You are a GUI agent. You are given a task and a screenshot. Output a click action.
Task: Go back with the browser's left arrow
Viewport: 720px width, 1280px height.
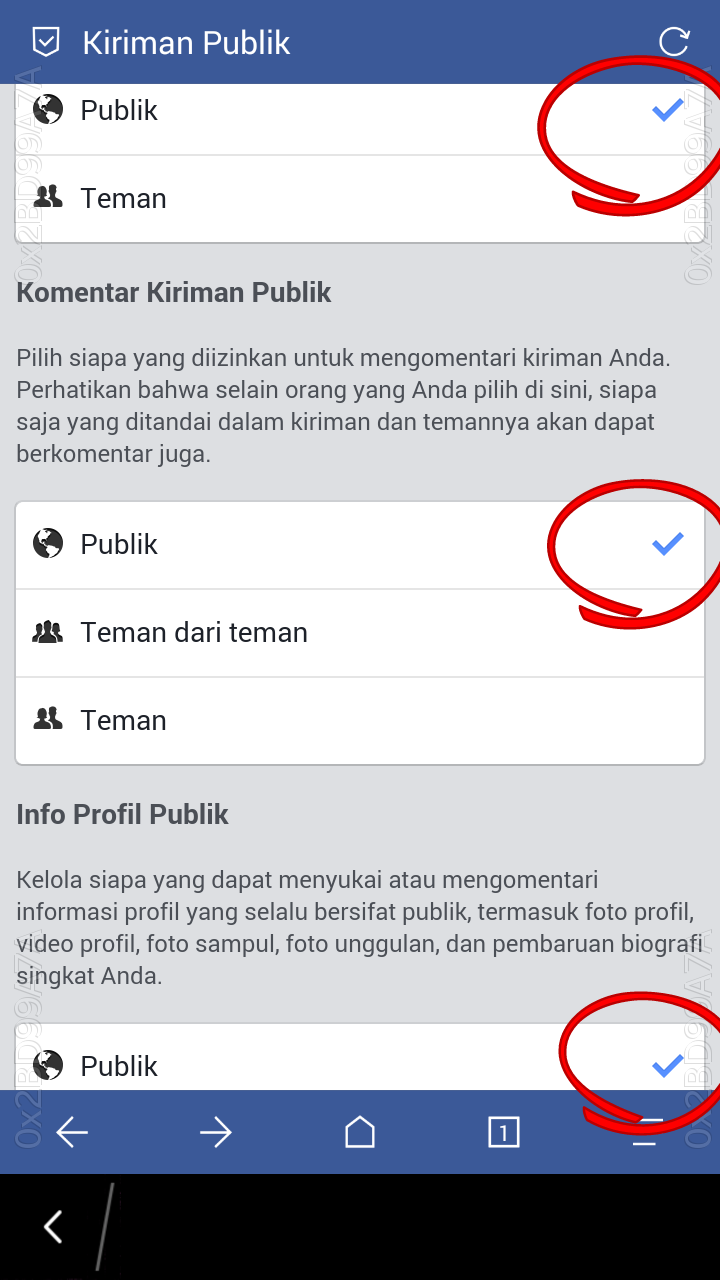coord(72,1132)
